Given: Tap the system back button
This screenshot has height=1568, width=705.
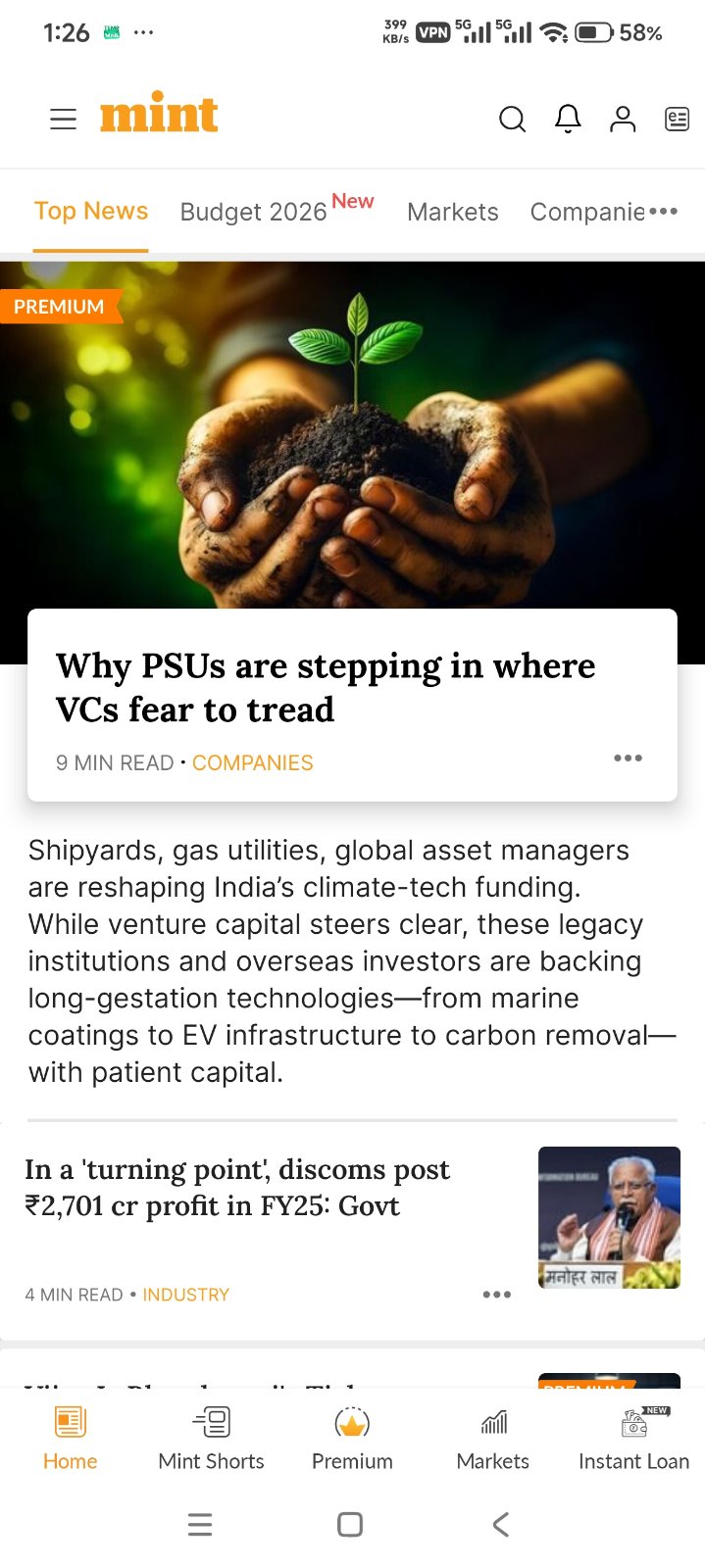Looking at the screenshot, I should 500,1524.
